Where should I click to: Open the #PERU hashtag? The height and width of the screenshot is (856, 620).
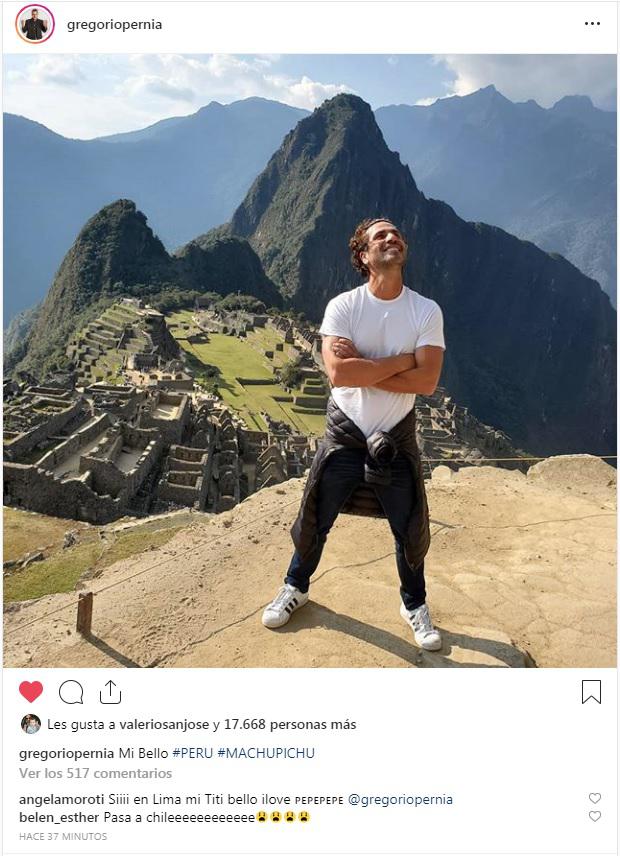192,753
